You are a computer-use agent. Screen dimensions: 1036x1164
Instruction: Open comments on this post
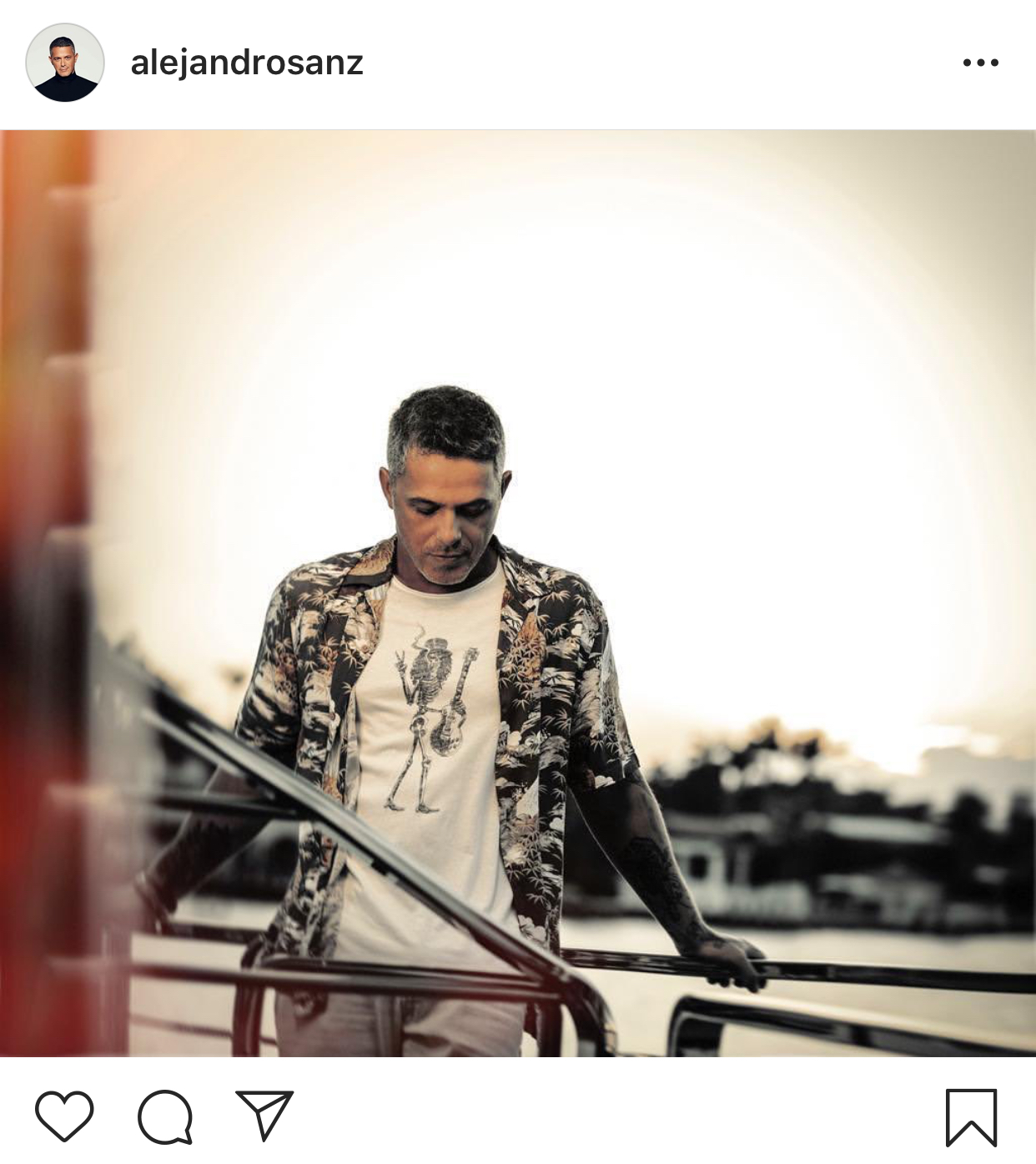[x=165, y=1116]
